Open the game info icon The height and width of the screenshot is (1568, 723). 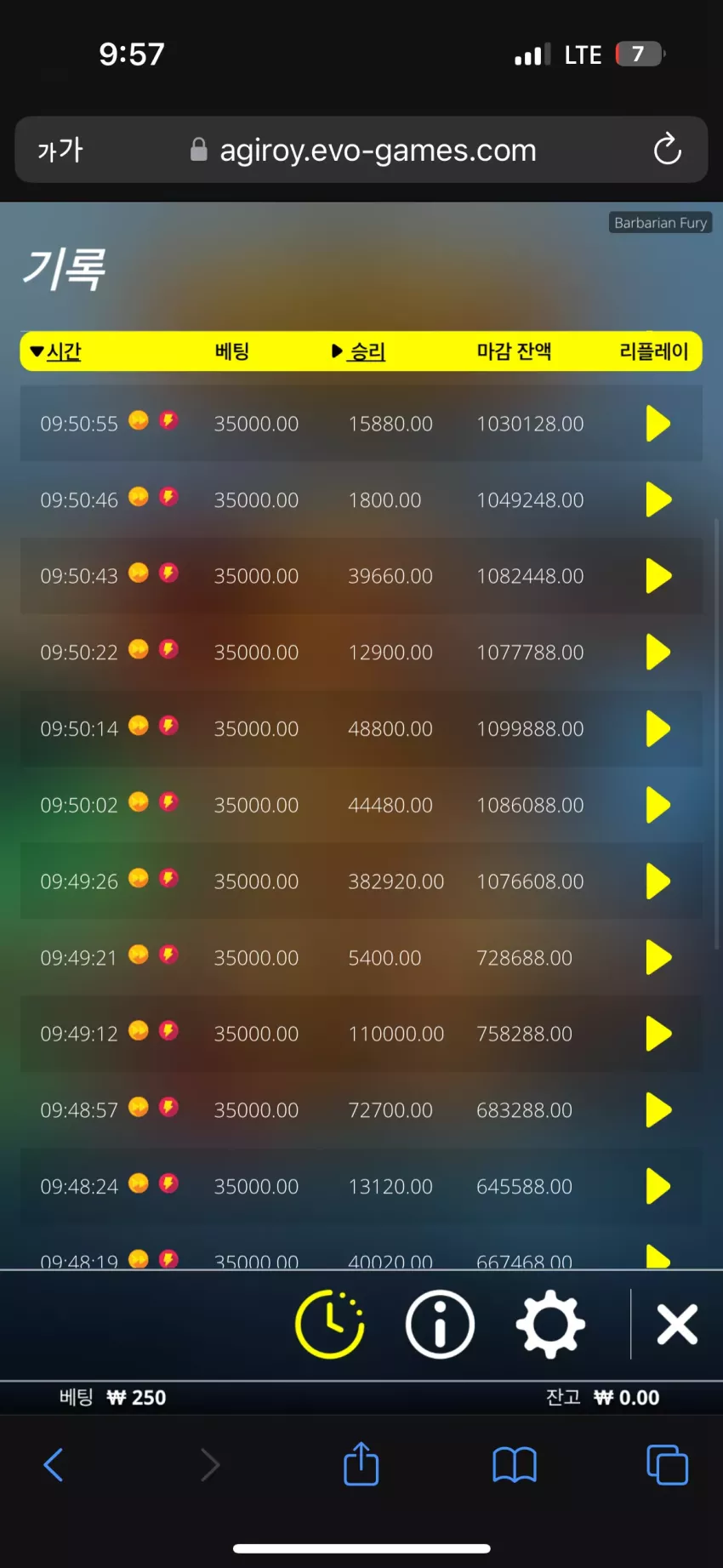coord(440,1324)
